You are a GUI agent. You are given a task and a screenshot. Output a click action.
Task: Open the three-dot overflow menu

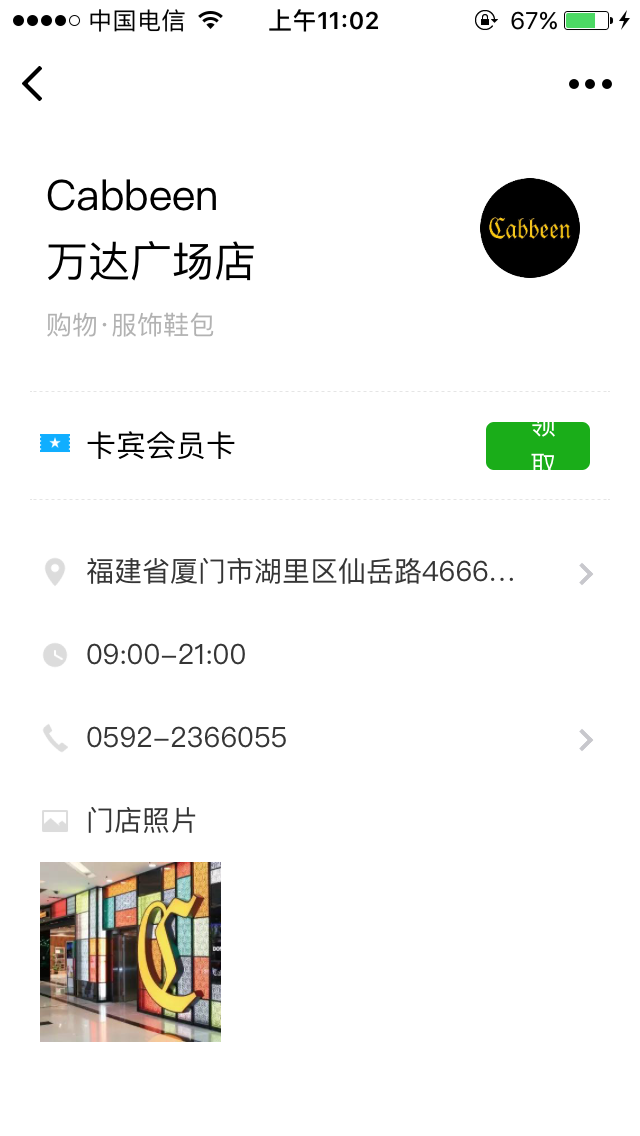590,84
